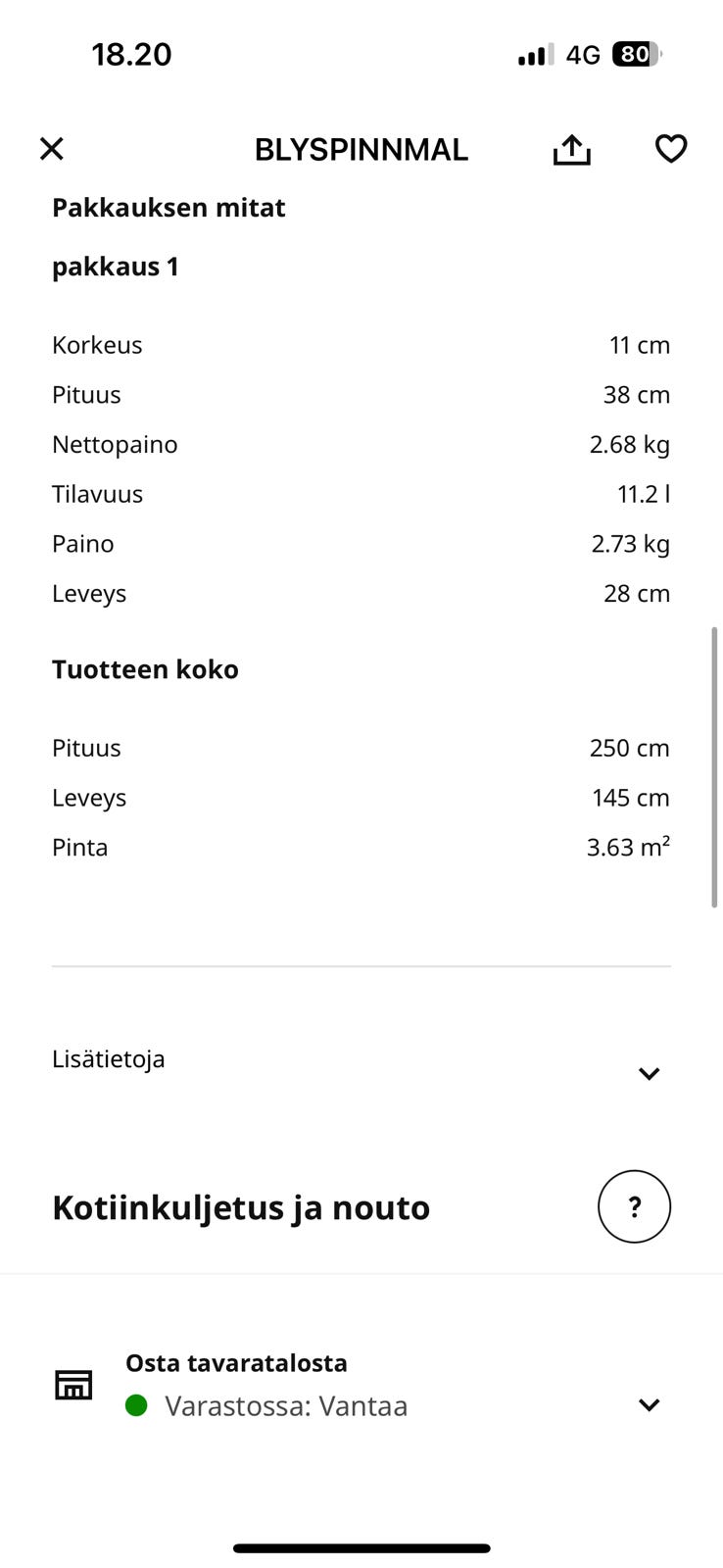Screen dimensions: 723x1568
Task: Expand the Lisätietoja section
Action: (649, 1072)
